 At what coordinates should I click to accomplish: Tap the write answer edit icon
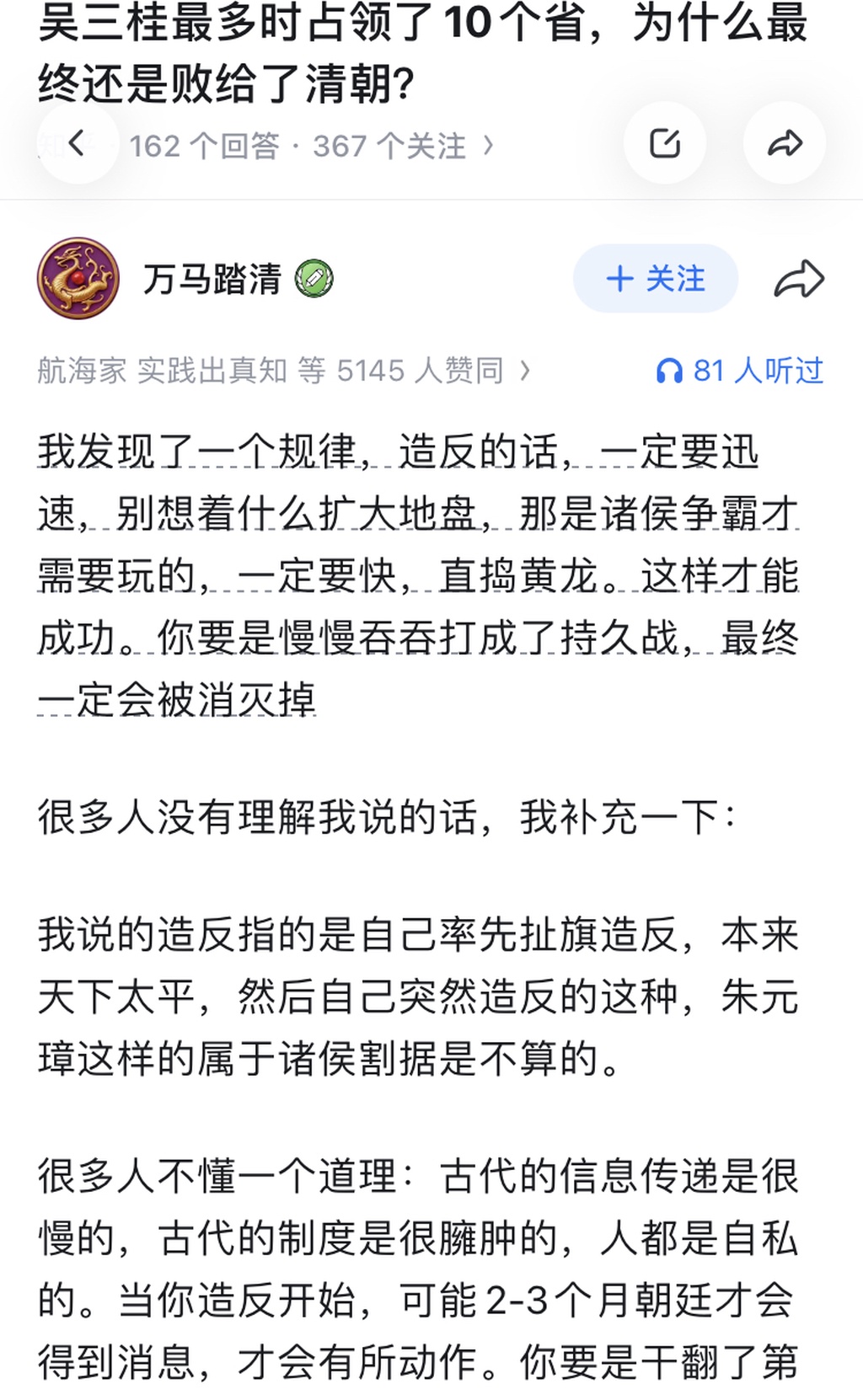664,144
